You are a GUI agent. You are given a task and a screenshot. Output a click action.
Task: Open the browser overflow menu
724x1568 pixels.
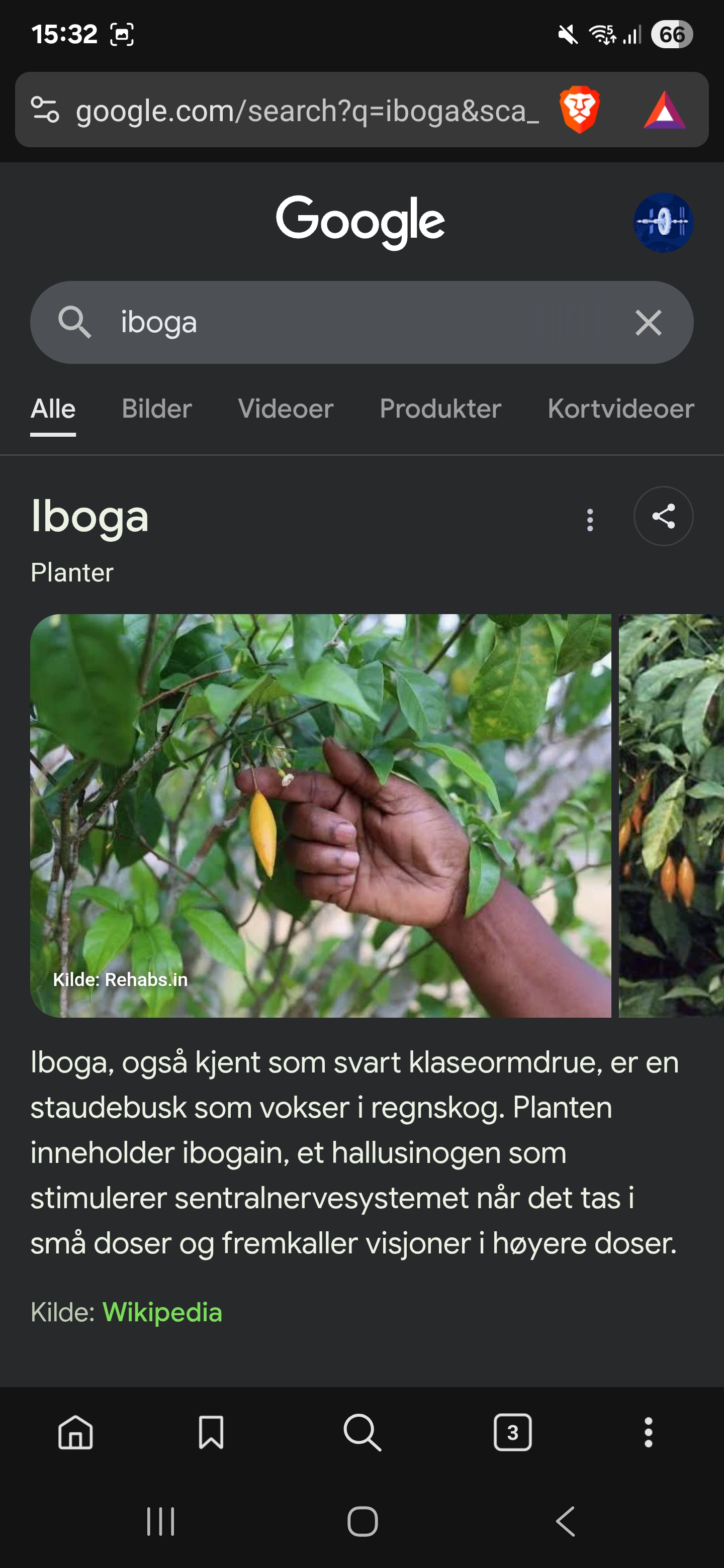click(648, 1432)
